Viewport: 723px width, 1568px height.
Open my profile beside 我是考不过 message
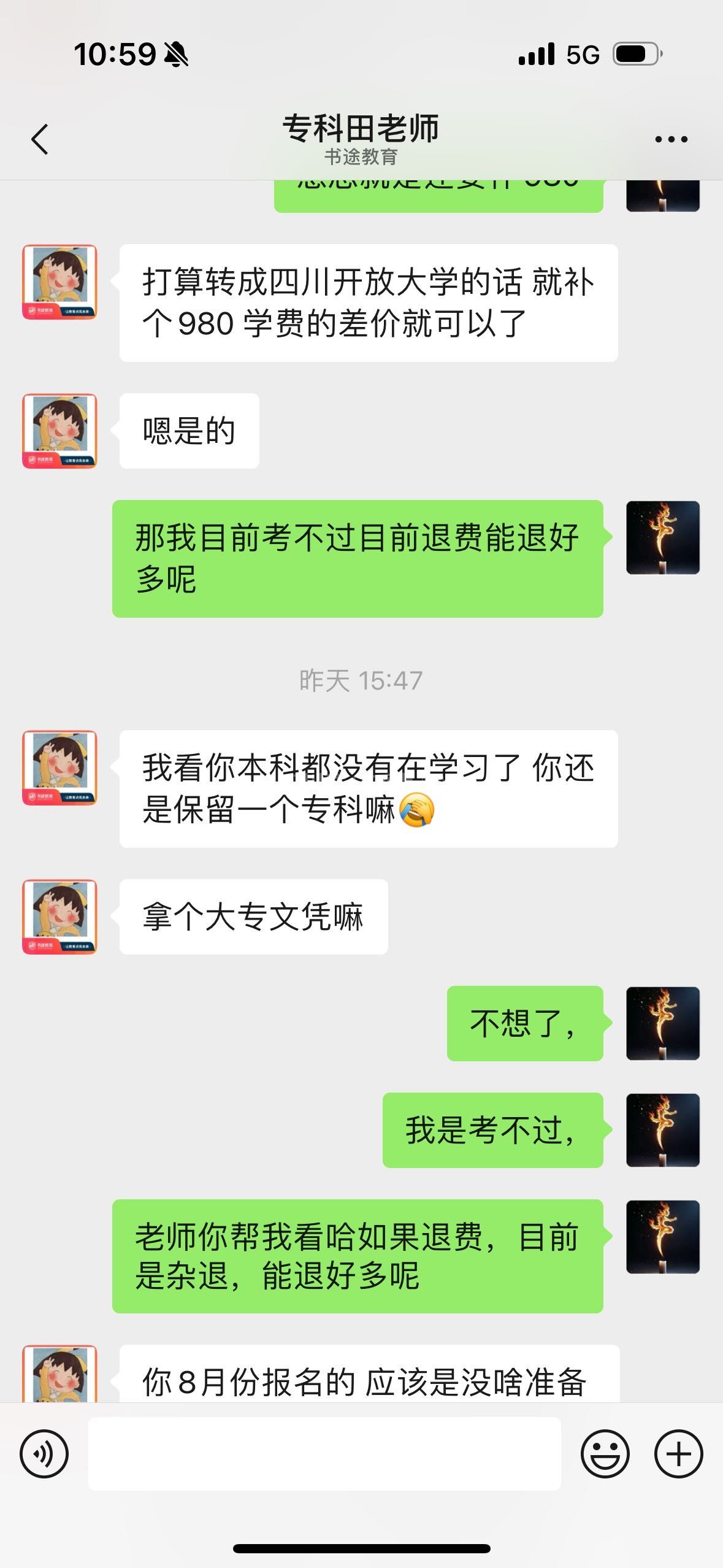click(662, 1130)
